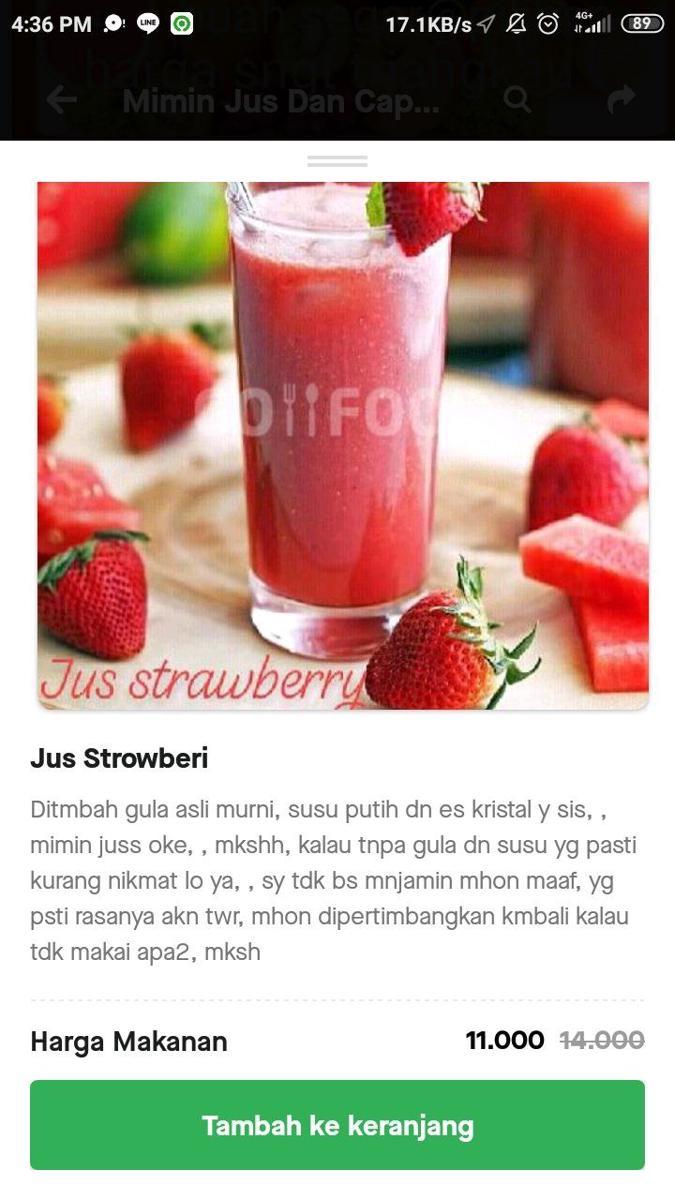This screenshot has width=675, height=1200.
Task: Open the search icon in the header
Action: (x=517, y=99)
